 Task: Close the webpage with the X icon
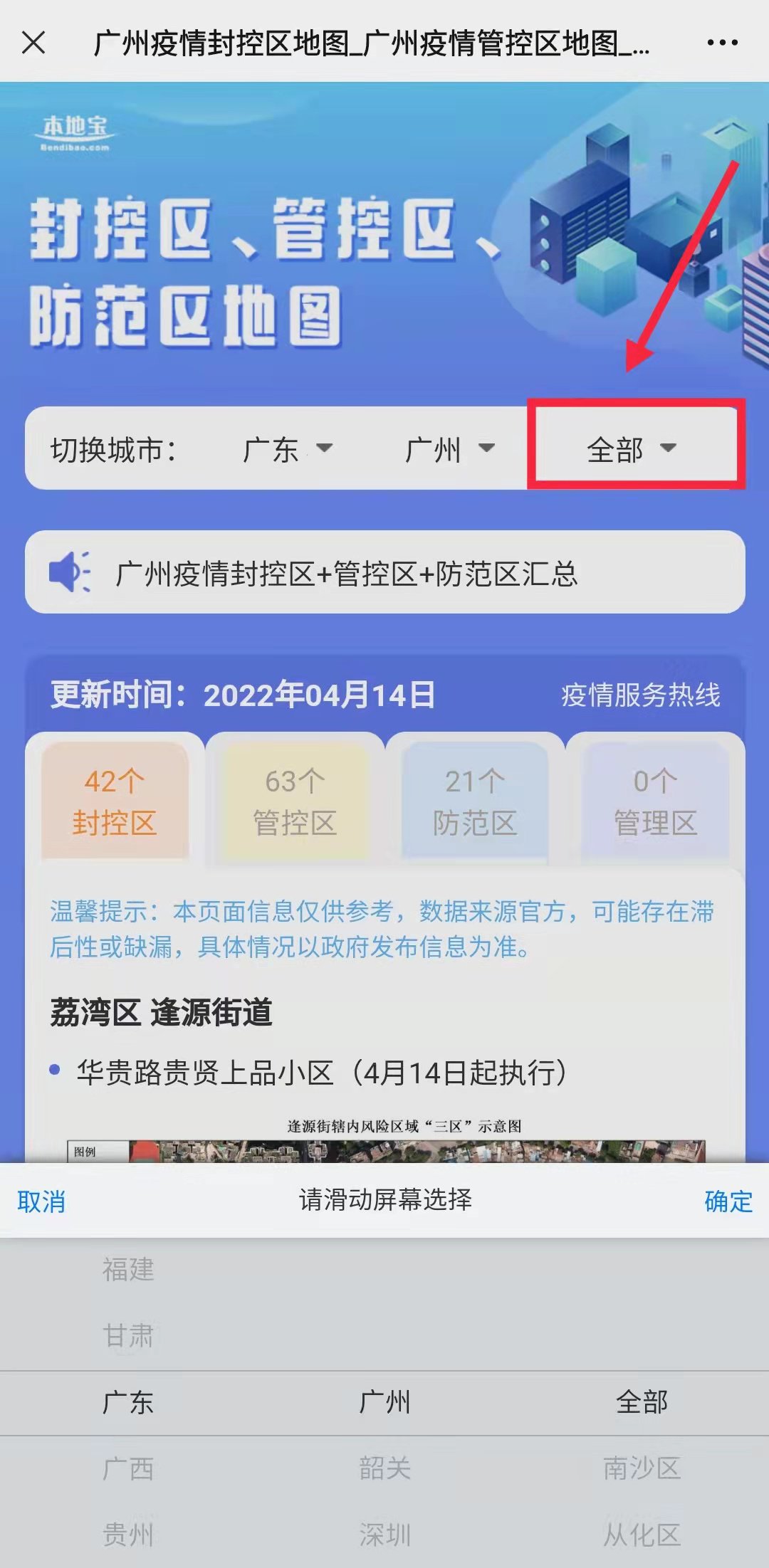click(x=33, y=43)
